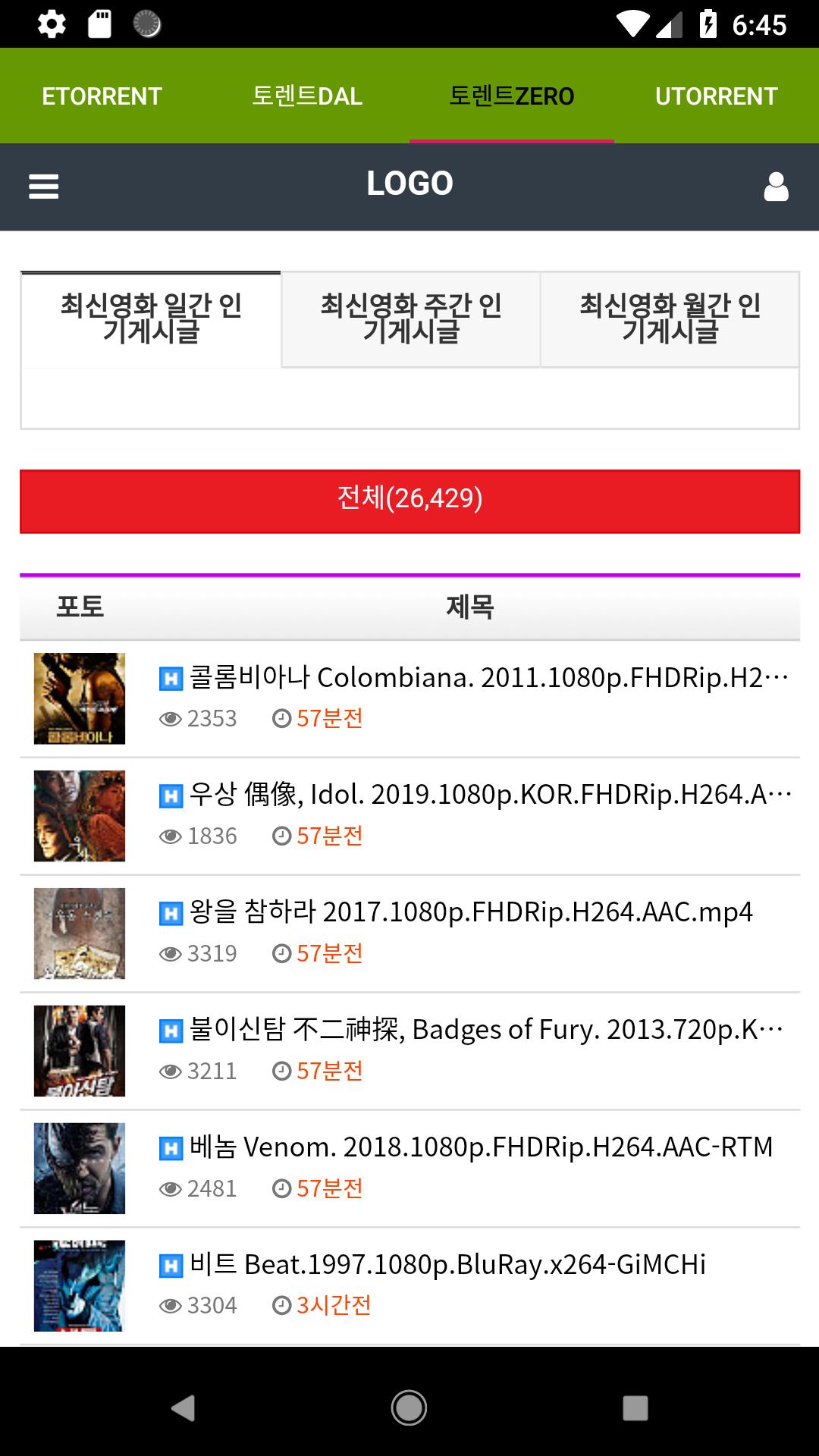Open the user profile icon in header
Viewport: 819px width, 1456px height.
(774, 186)
